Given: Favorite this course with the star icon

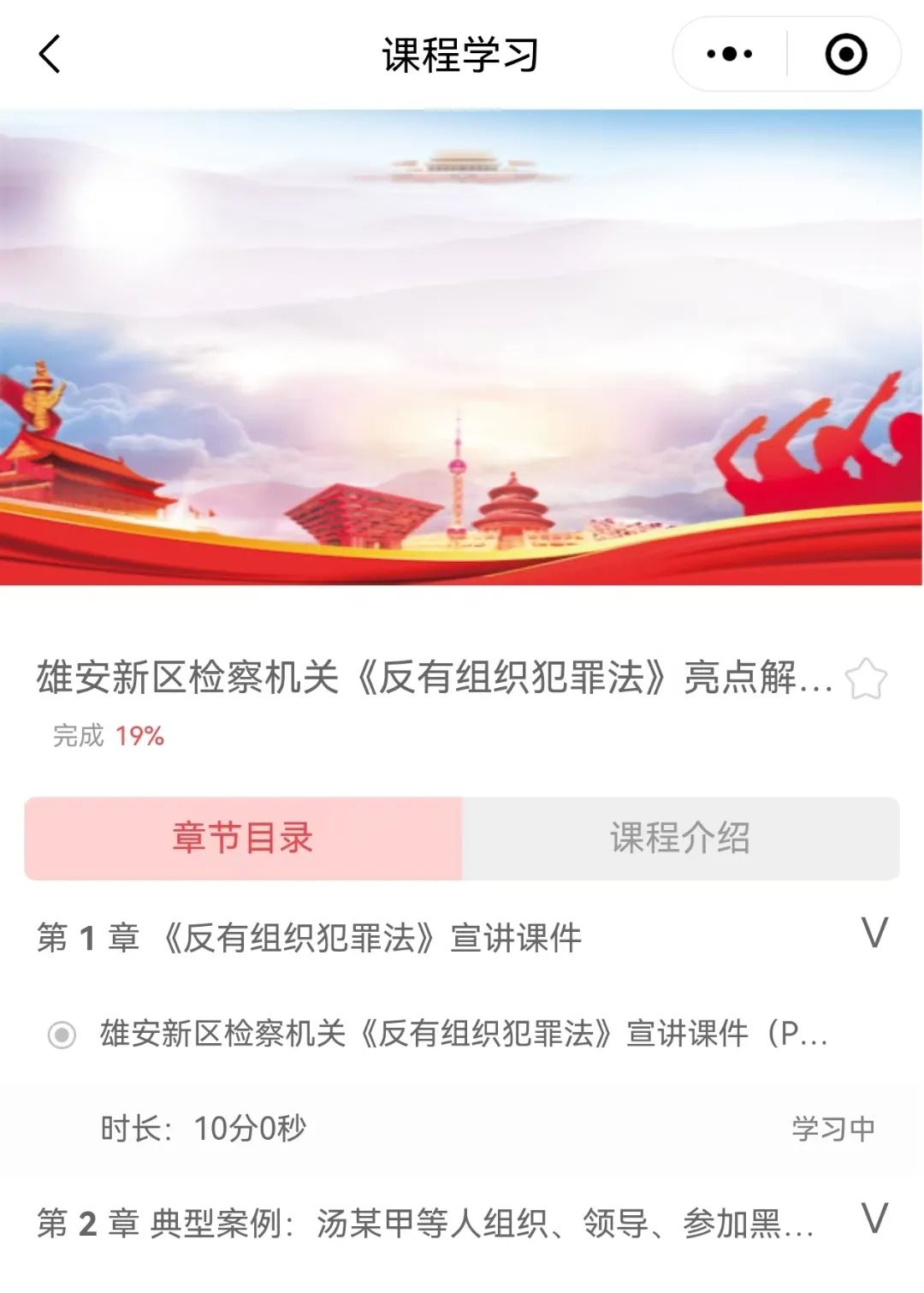Looking at the screenshot, I should click(x=866, y=679).
